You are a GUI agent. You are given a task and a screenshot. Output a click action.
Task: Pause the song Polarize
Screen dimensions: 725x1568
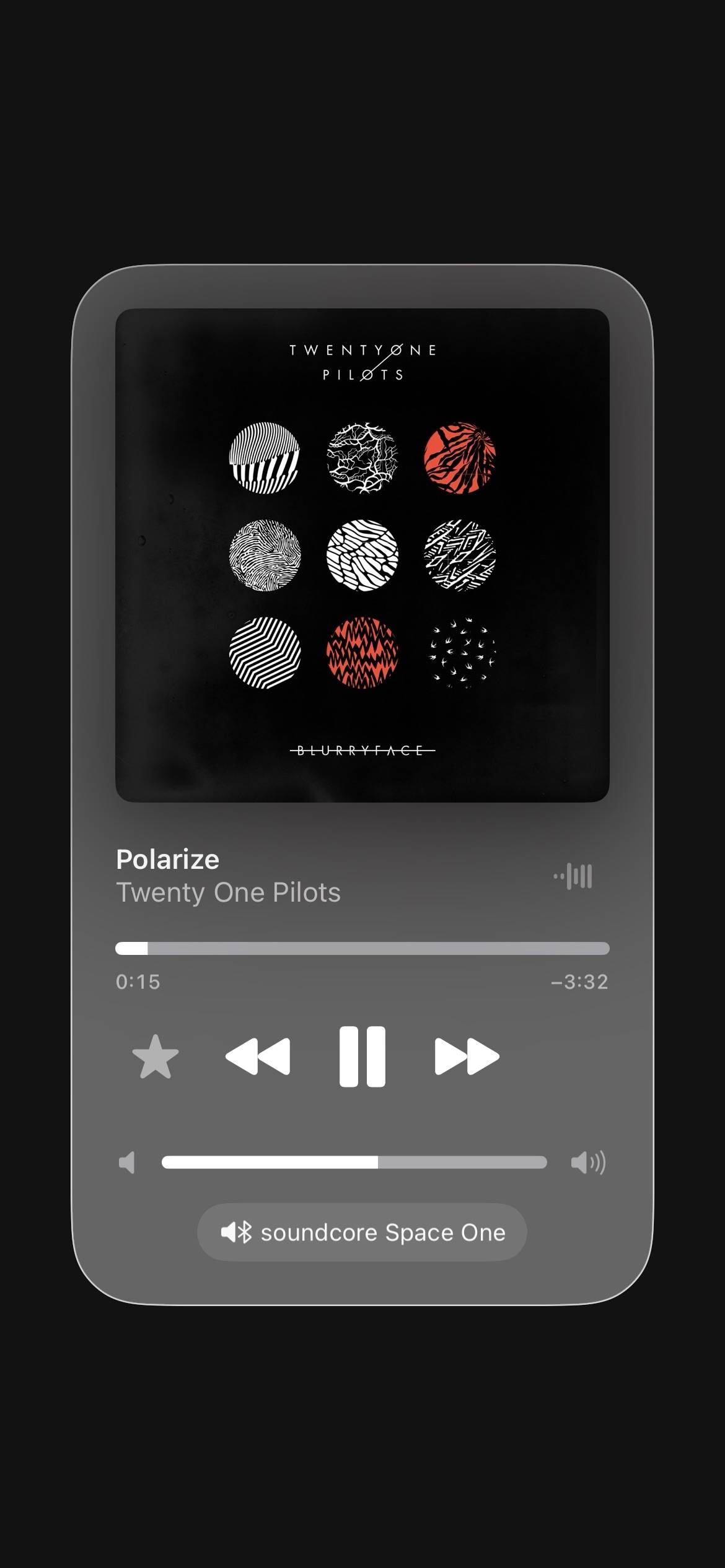[362, 1056]
